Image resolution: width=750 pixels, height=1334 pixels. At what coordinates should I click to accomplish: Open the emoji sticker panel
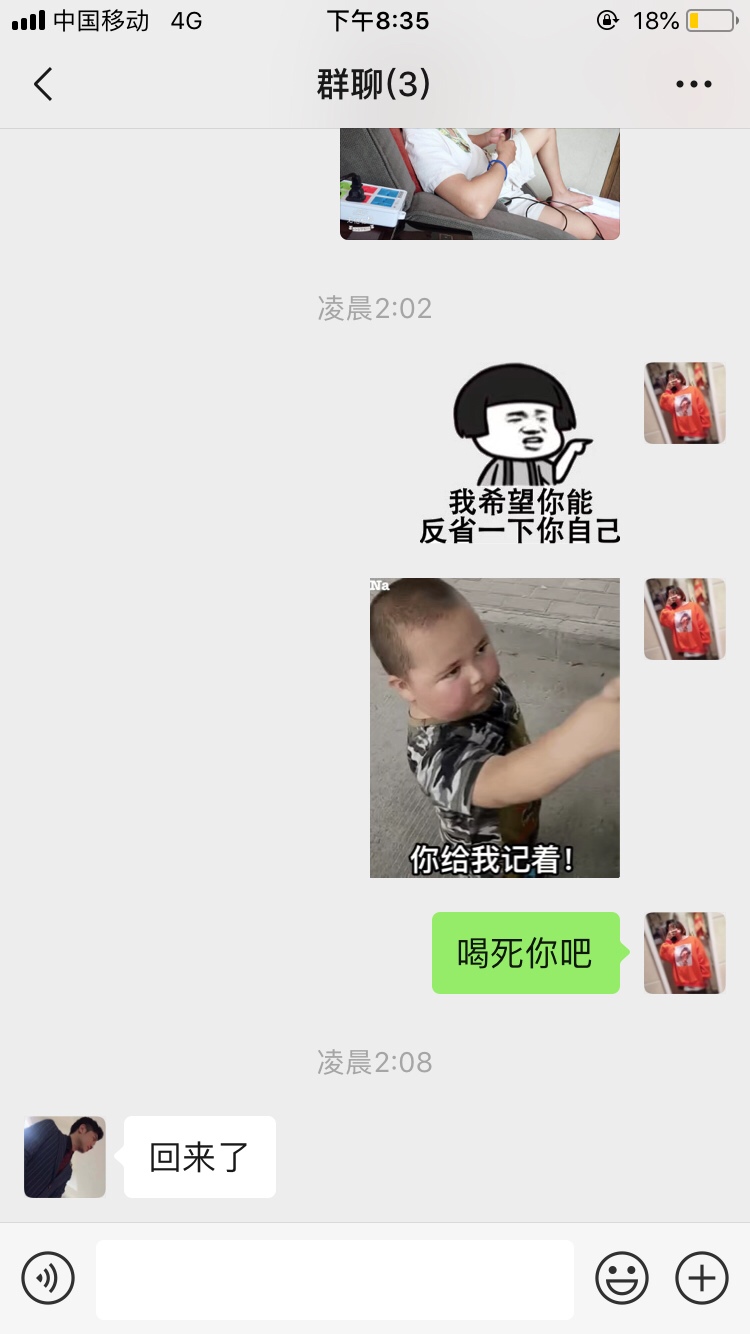(622, 1278)
